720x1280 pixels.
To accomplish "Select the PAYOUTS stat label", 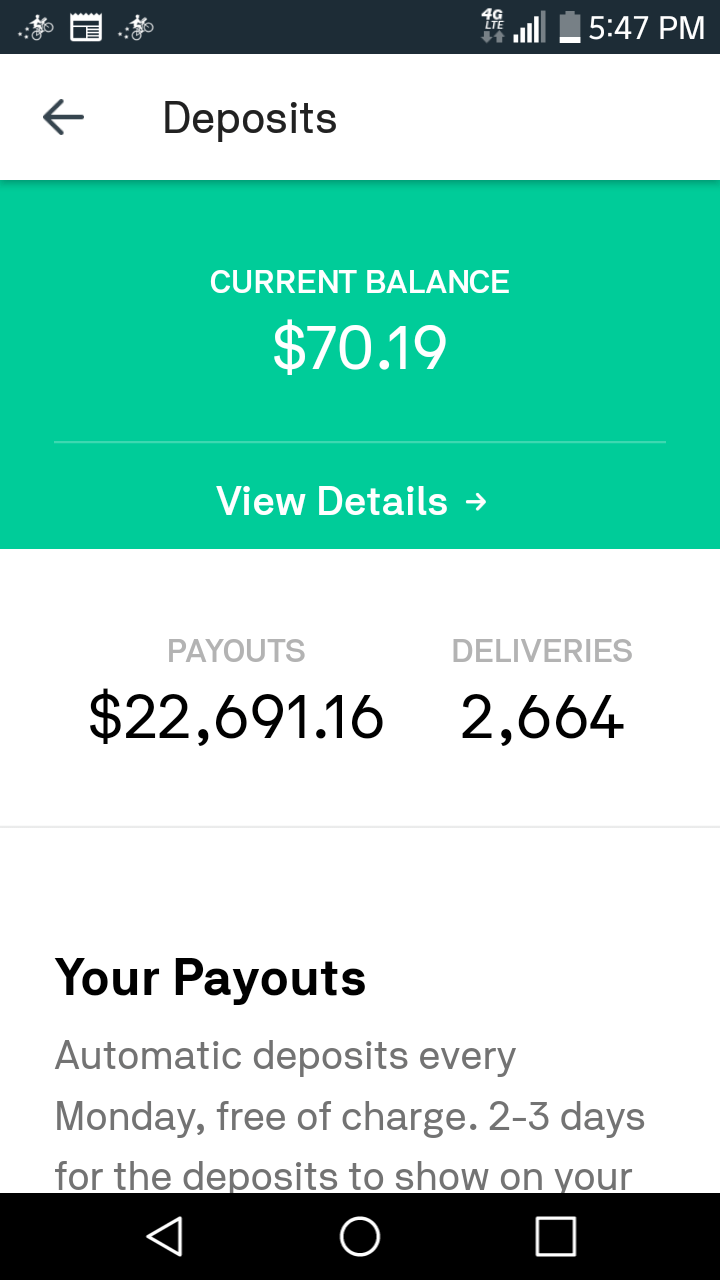I will [236, 650].
